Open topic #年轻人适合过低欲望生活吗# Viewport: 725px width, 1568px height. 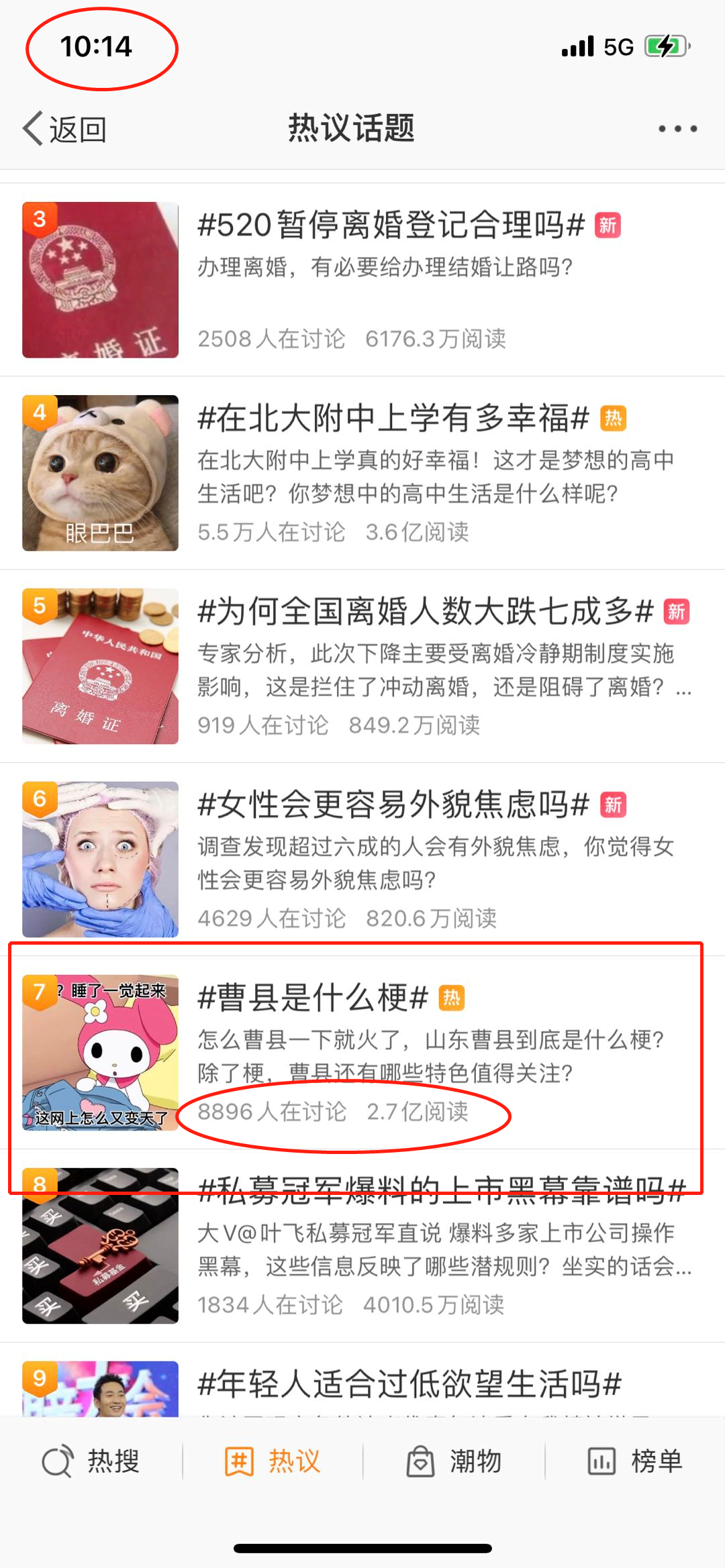coord(409,1383)
